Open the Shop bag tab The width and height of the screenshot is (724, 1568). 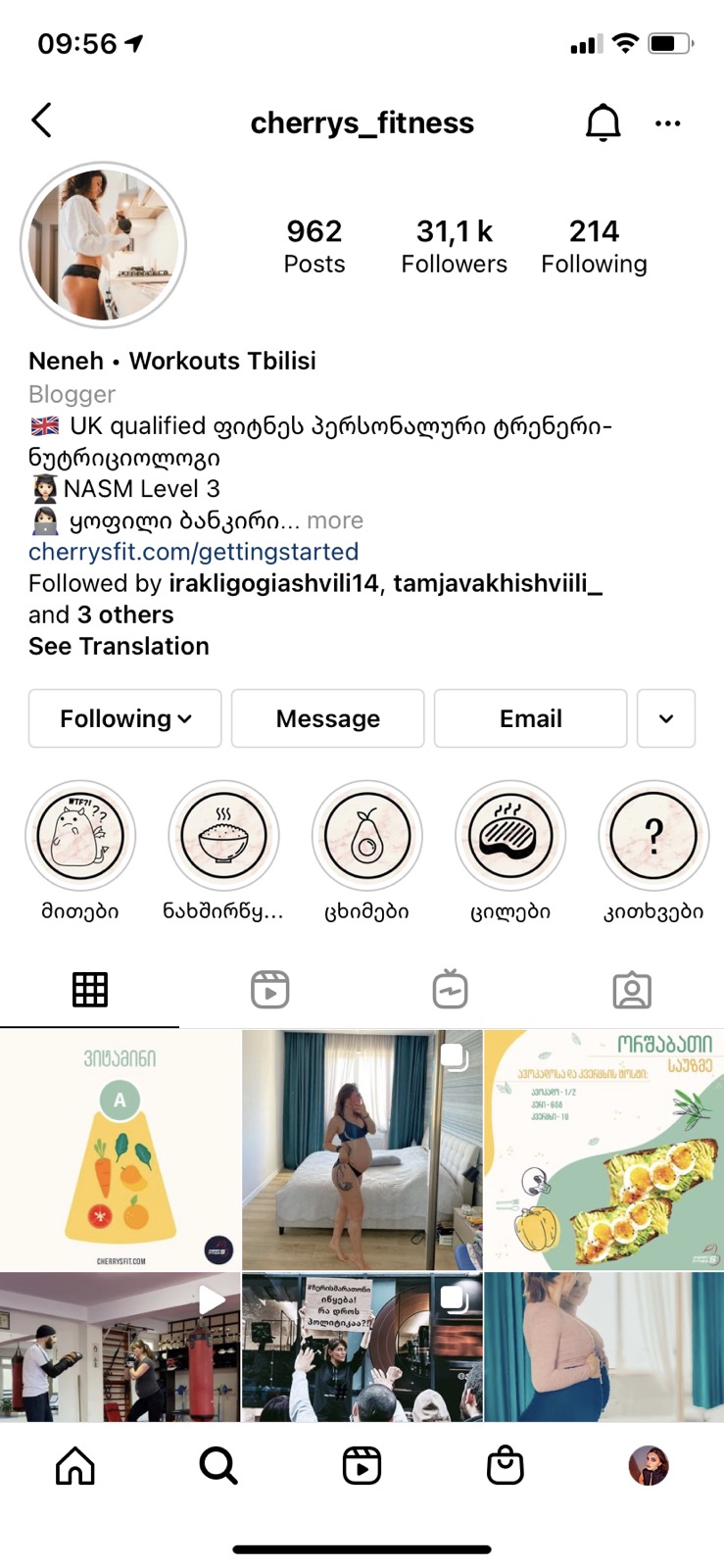click(x=505, y=1466)
